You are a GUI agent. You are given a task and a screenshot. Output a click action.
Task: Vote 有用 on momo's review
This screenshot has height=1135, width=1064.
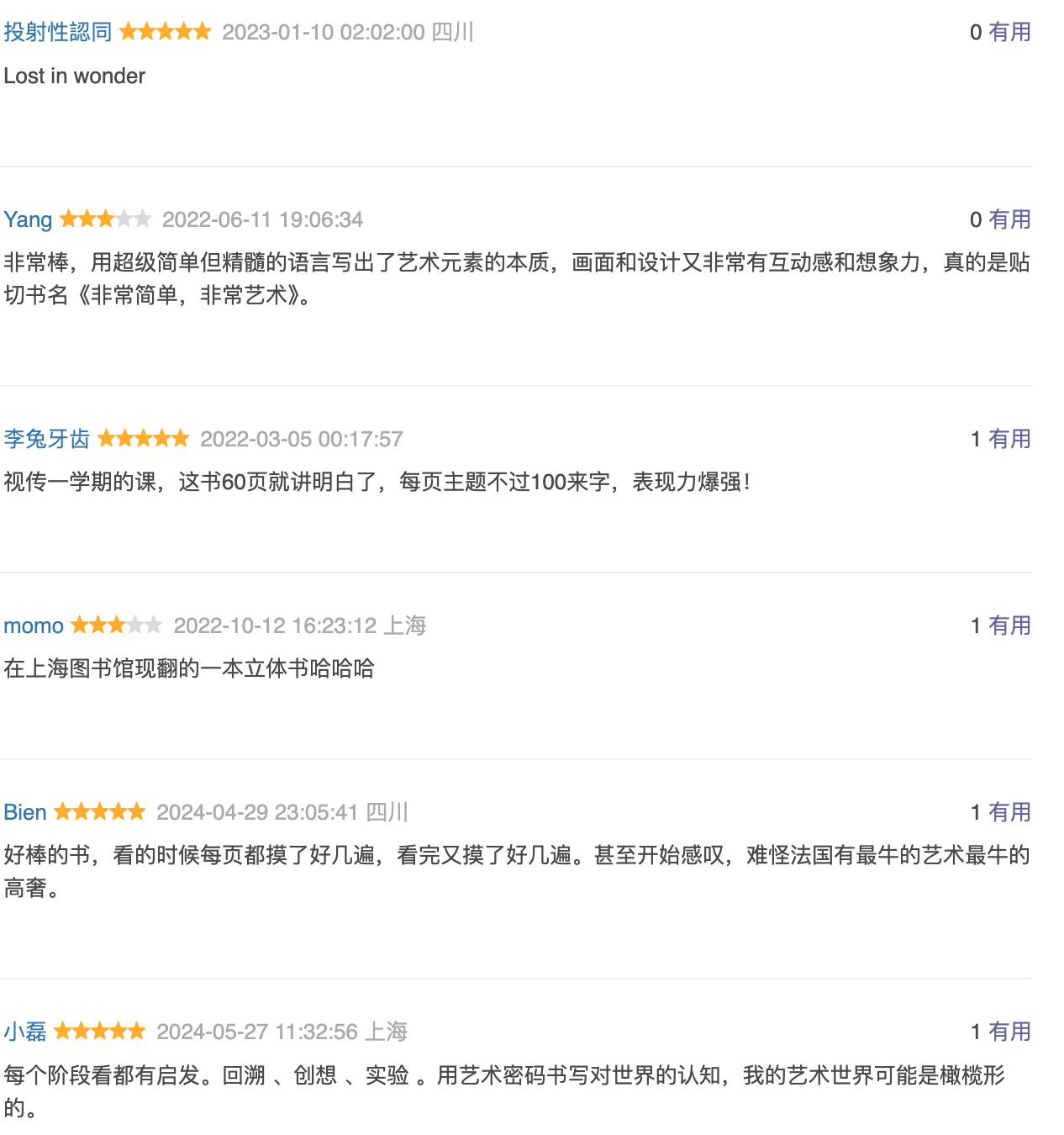[1009, 626]
